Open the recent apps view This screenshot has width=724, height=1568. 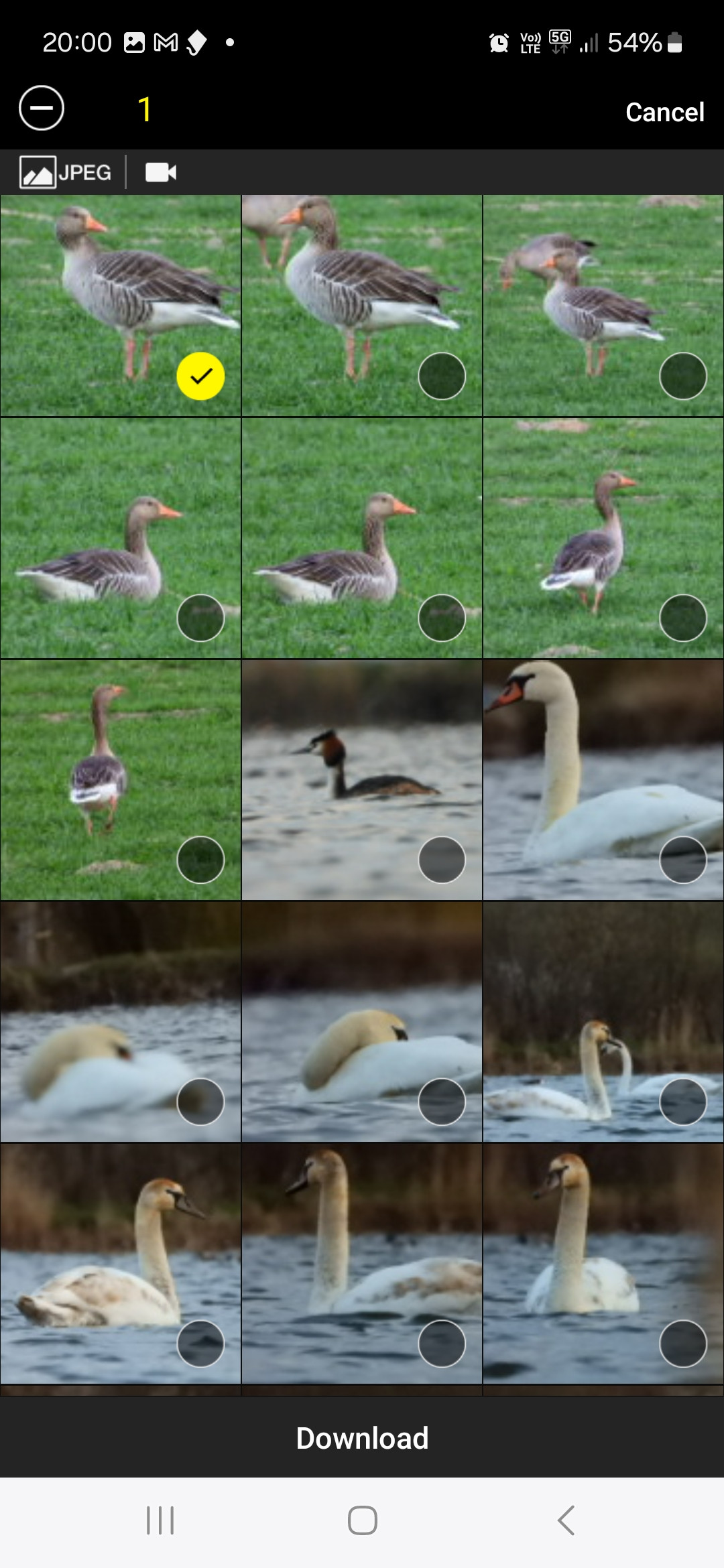click(x=160, y=1520)
